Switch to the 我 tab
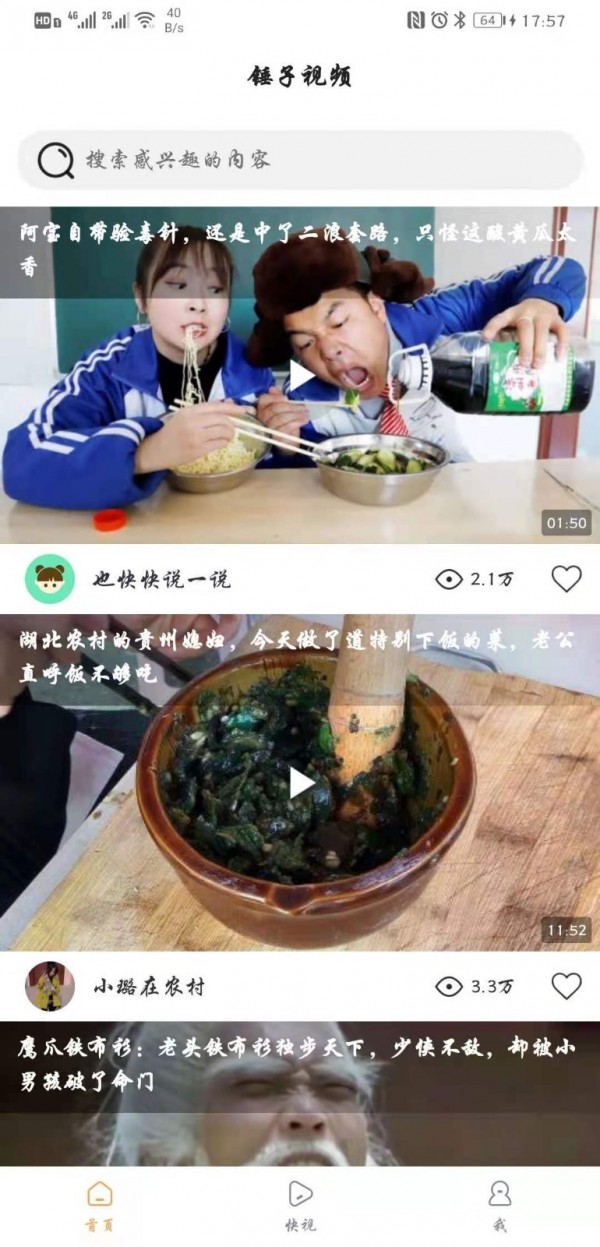This screenshot has width=600, height=1247. click(x=499, y=1205)
